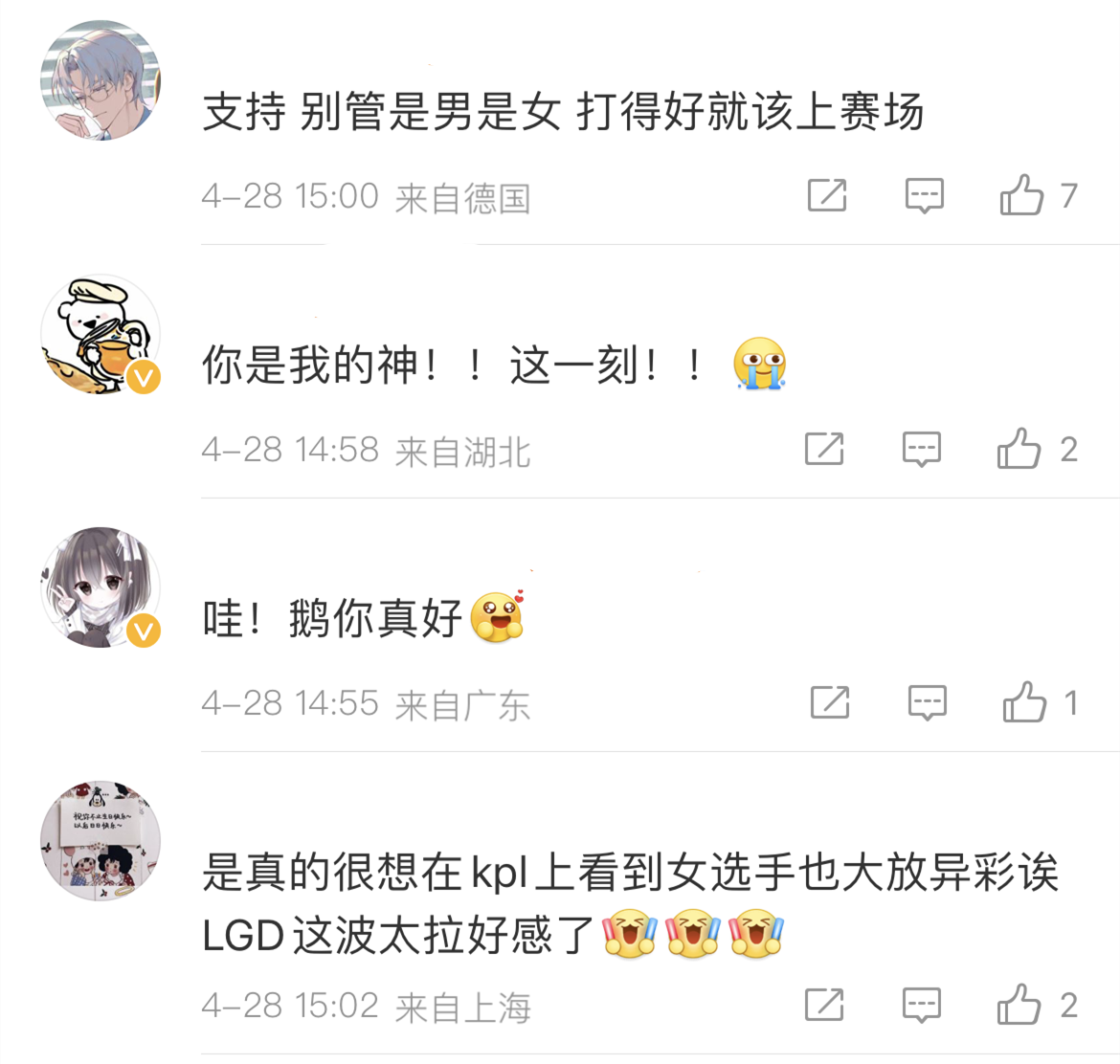Open profile of the 德国 commenter's avatar
Viewport: 1120px width, 1064px height.
(101, 80)
